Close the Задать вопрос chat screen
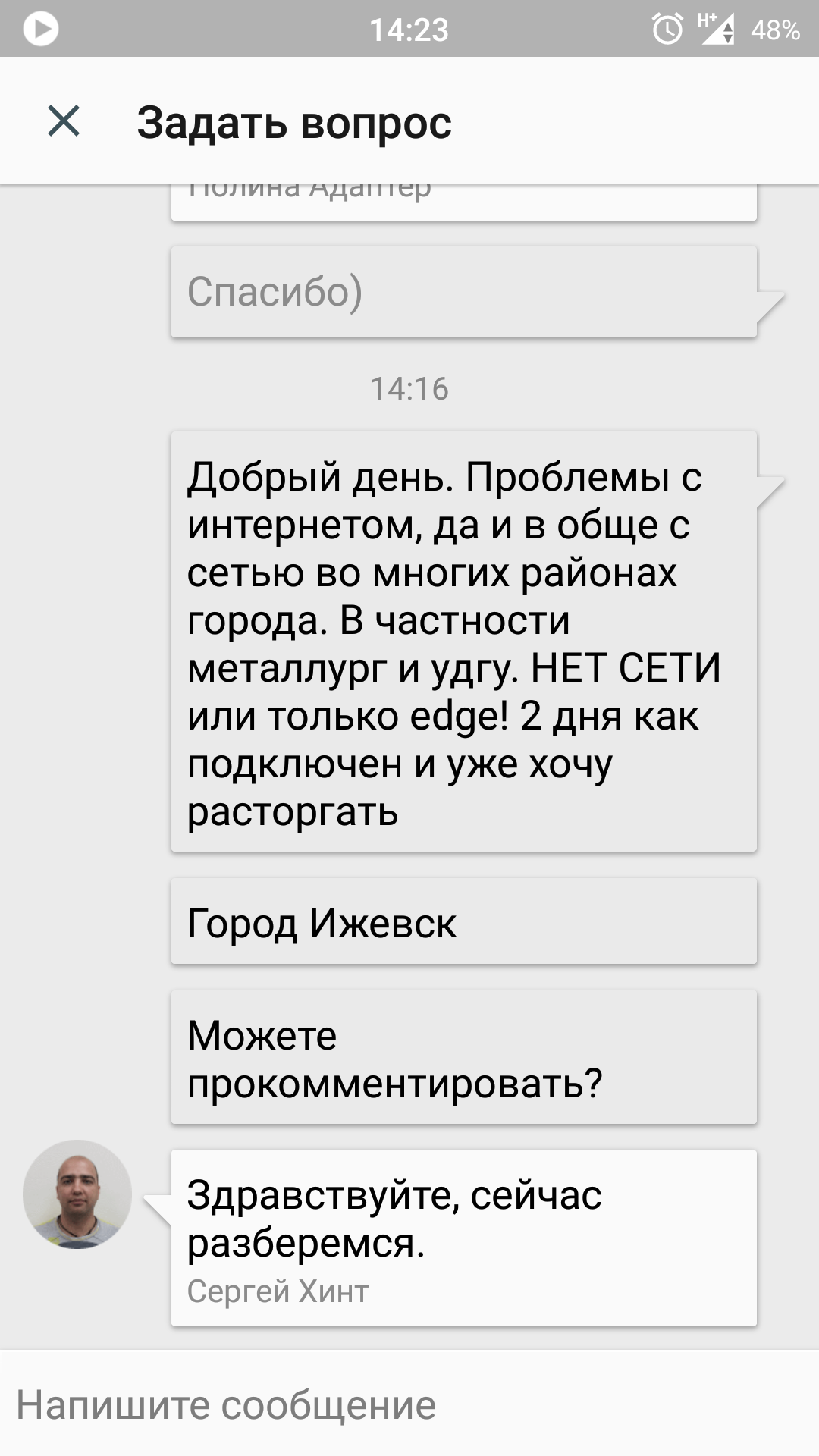The image size is (819, 1456). click(64, 121)
